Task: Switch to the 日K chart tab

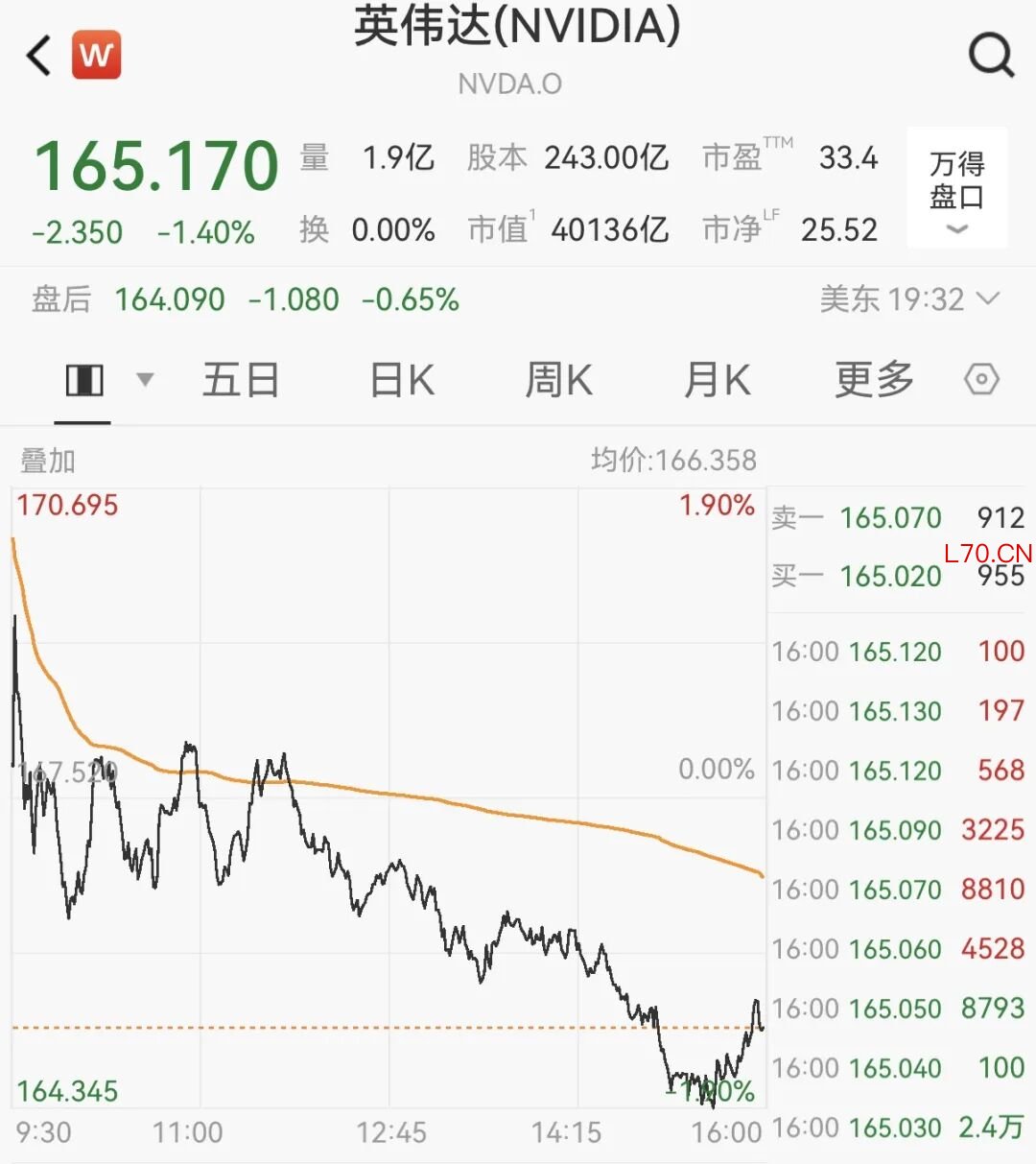Action: 402,381
